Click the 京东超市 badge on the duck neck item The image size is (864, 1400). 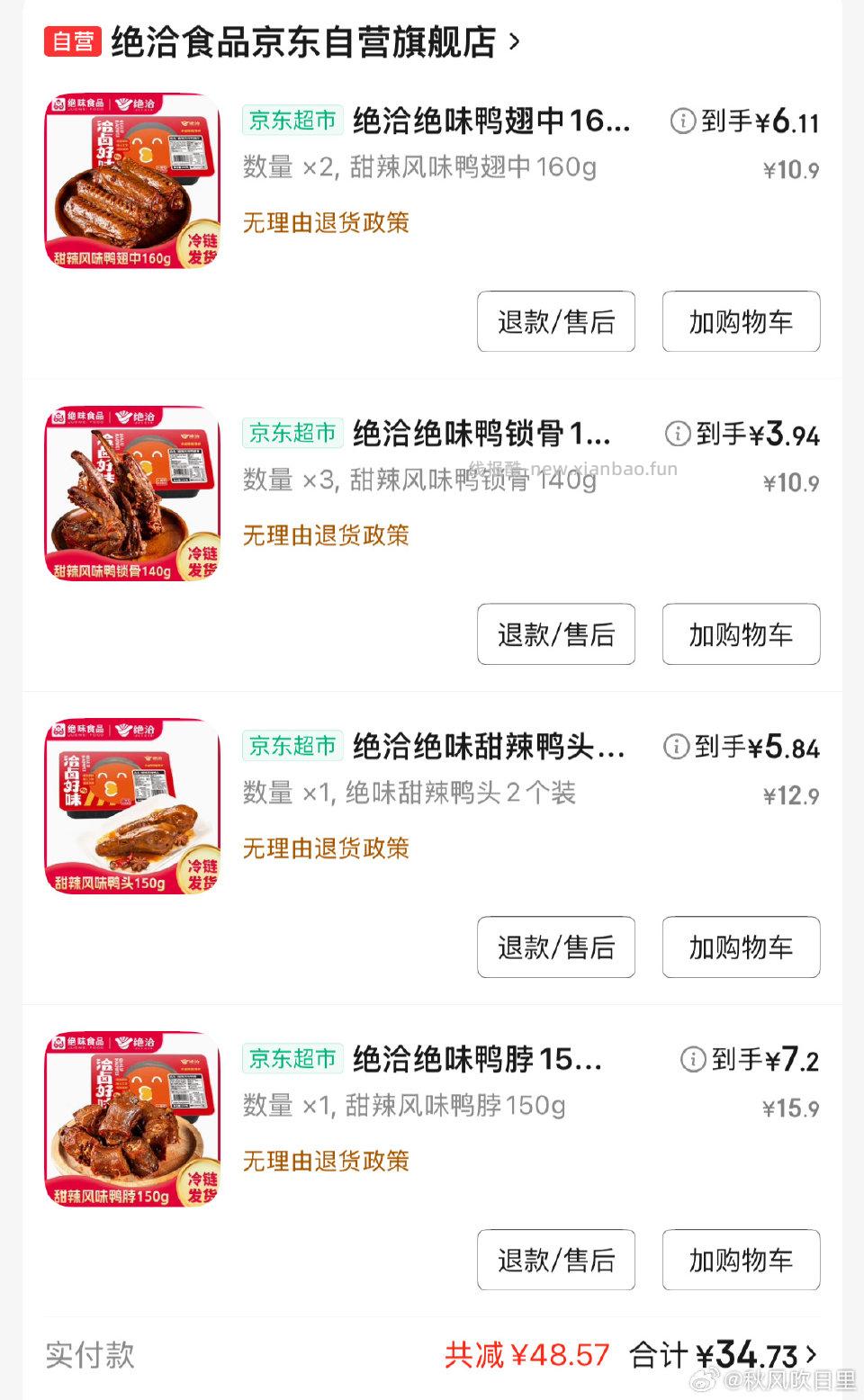tap(291, 1060)
